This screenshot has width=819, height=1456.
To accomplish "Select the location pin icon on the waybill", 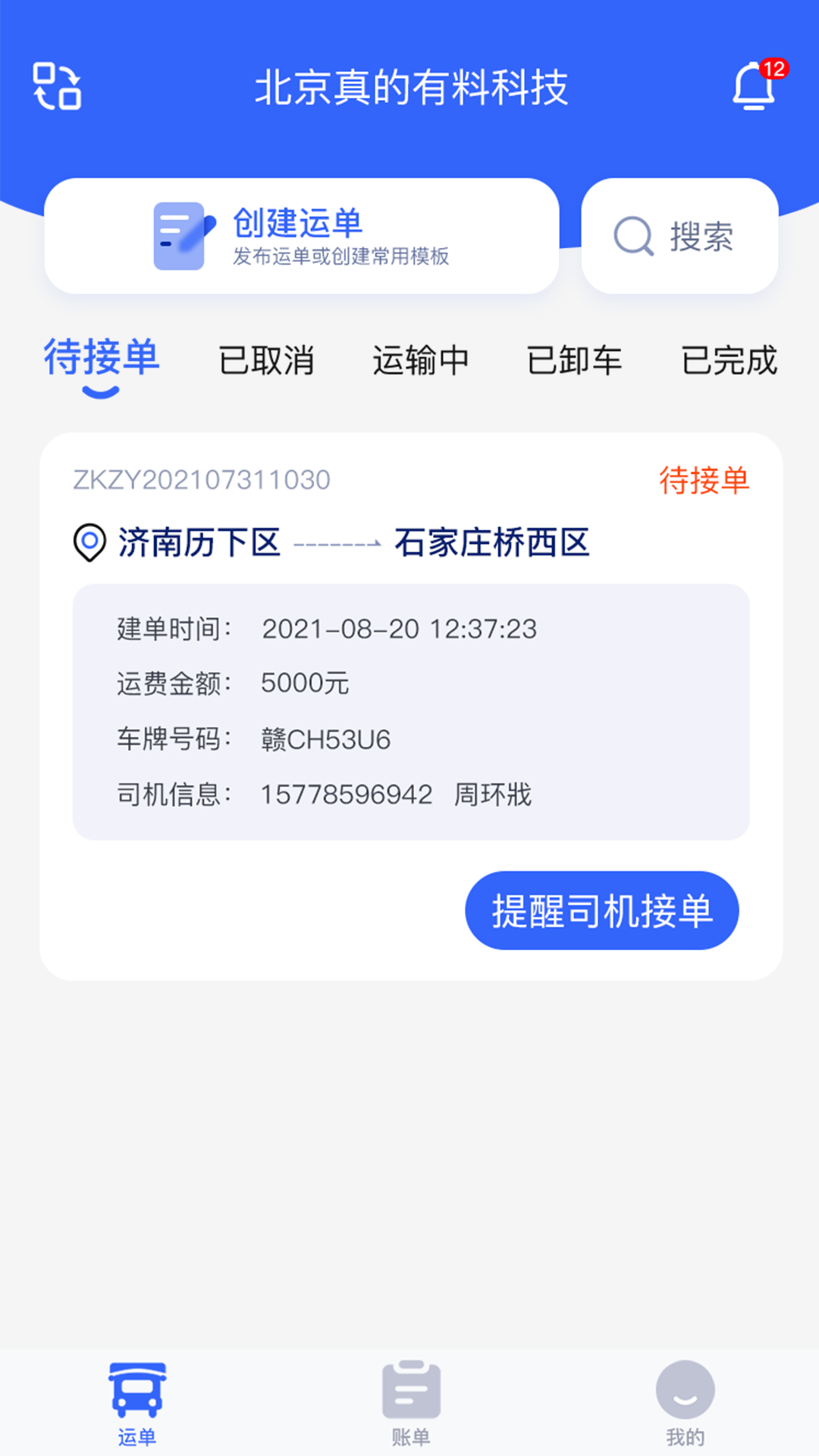I will pyautogui.click(x=89, y=541).
